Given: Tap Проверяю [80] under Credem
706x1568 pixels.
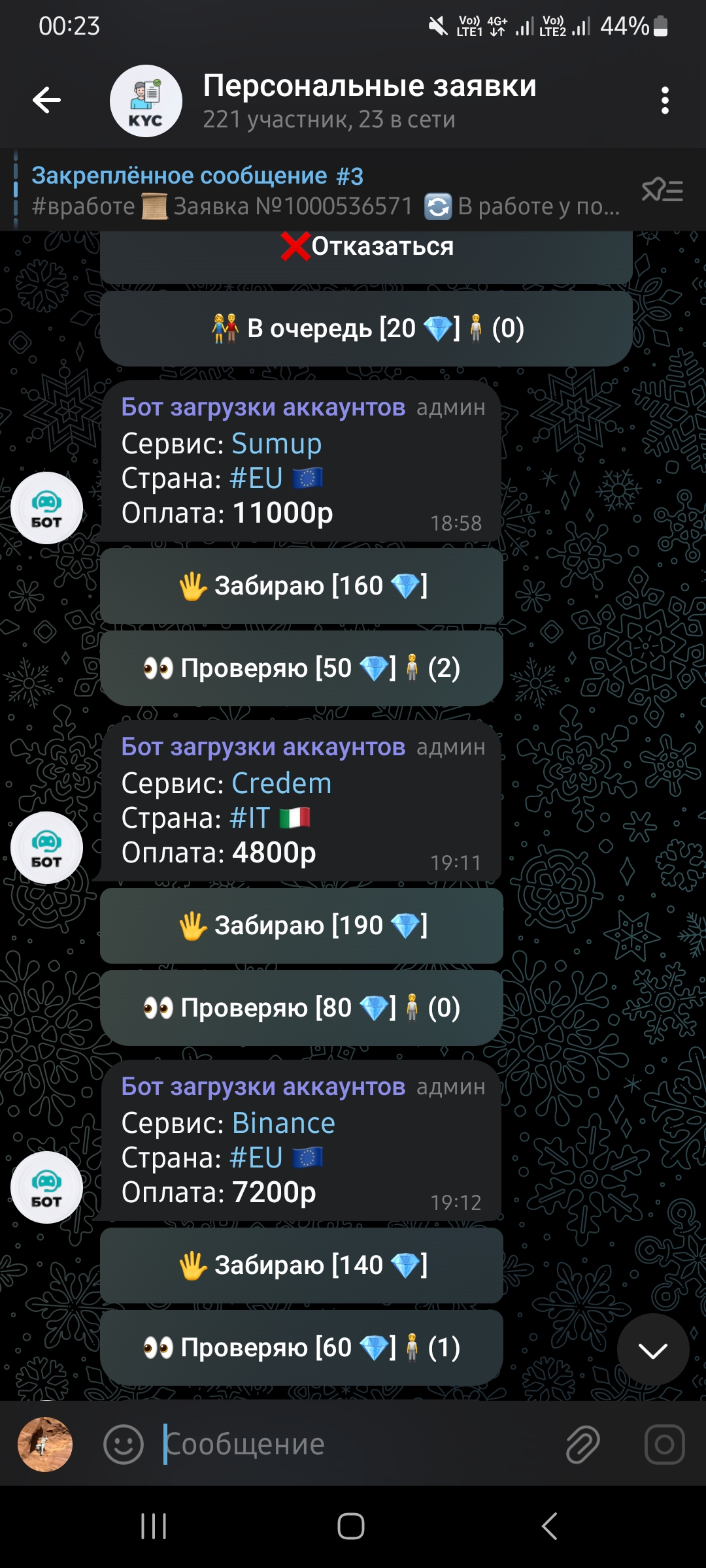Looking at the screenshot, I should point(301,1007).
